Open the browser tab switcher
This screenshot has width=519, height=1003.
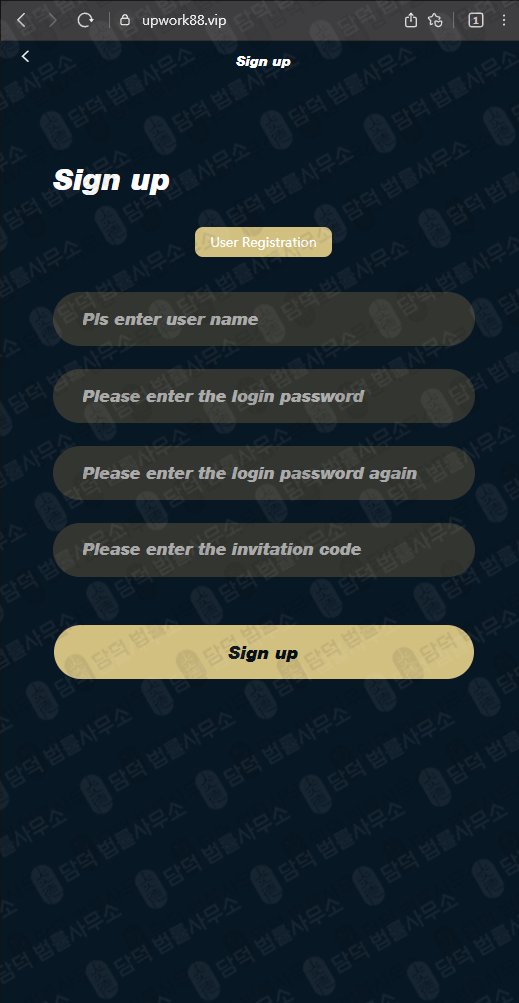475,20
